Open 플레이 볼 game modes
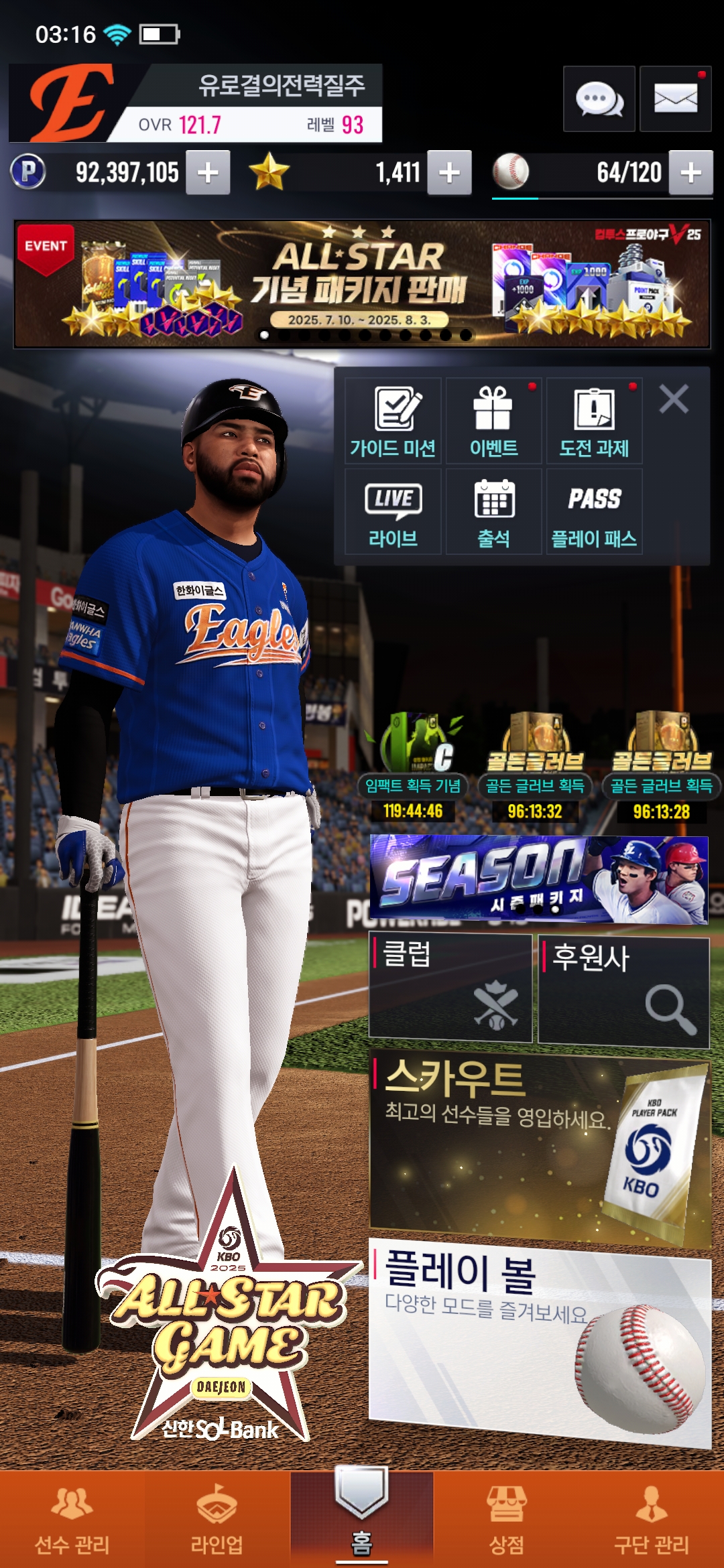724x1568 pixels. click(x=538, y=1340)
